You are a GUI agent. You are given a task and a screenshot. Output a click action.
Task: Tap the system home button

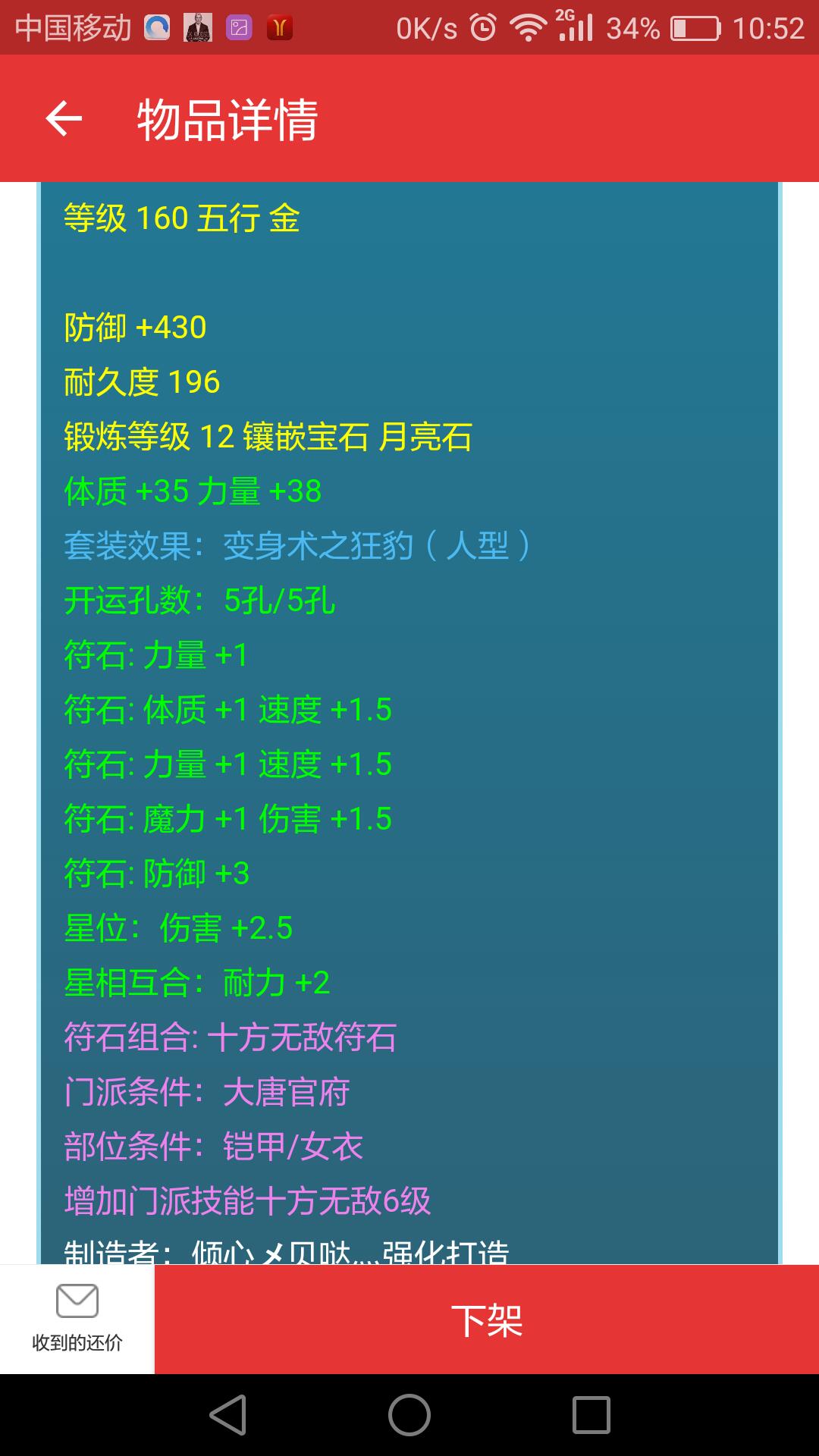[x=409, y=1415]
